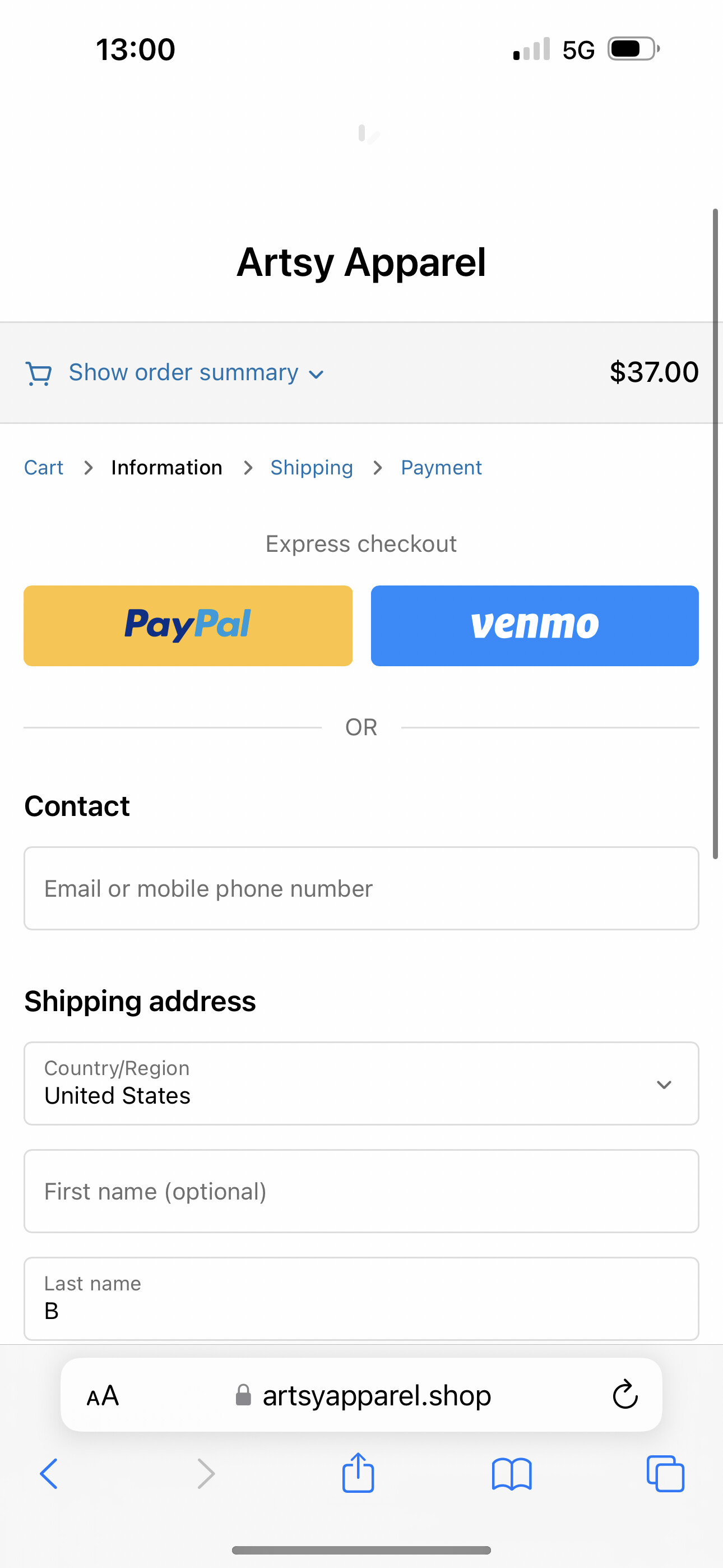Select the First name field
Viewport: 723px width, 1568px height.
[x=361, y=1191]
